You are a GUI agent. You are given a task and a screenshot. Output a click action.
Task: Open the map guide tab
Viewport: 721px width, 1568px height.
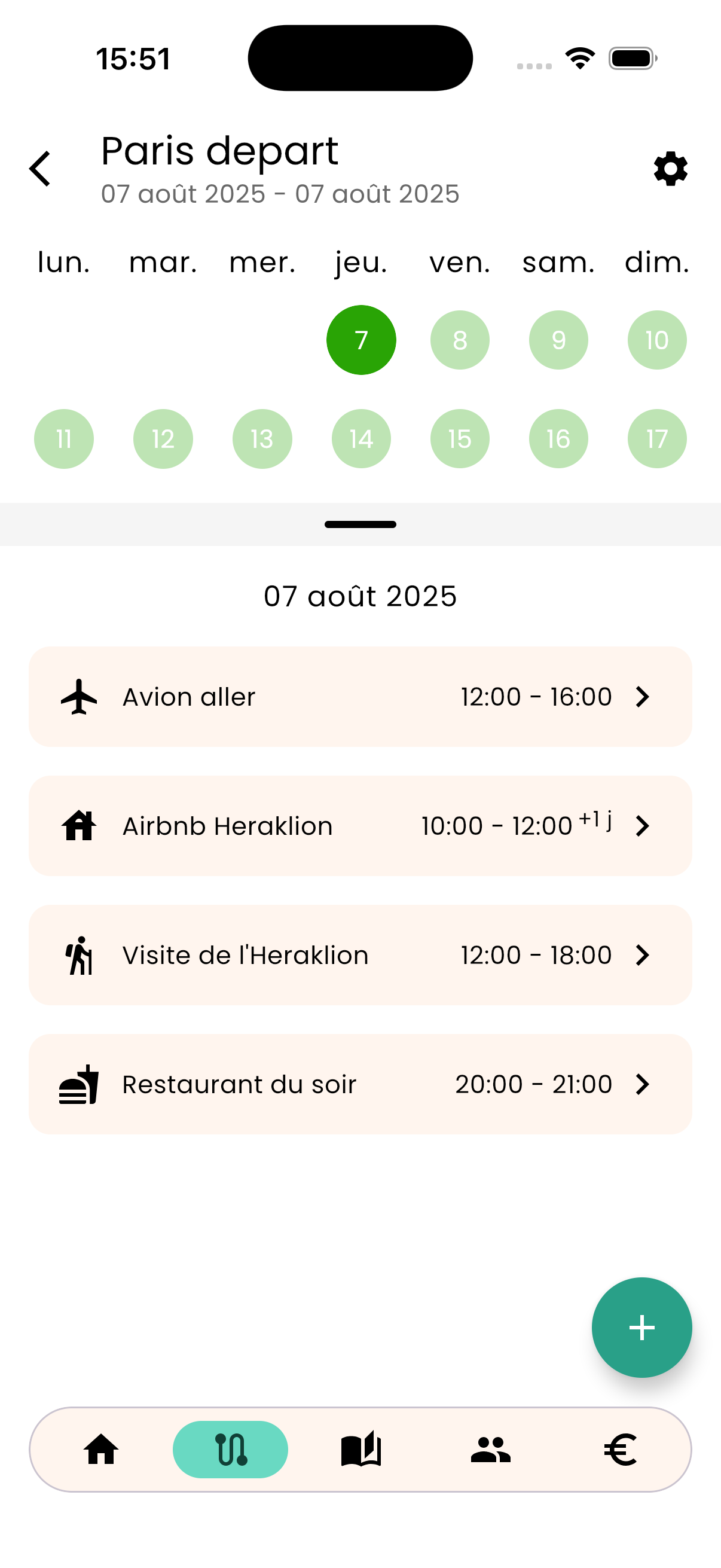(x=361, y=1450)
